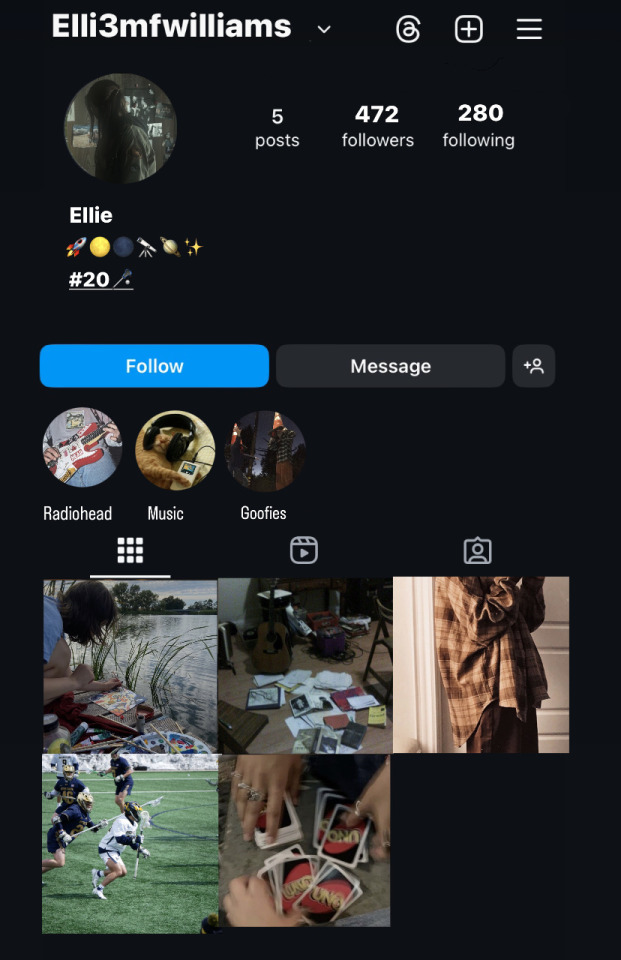
Task: Open the Music story highlight
Action: [x=175, y=450]
